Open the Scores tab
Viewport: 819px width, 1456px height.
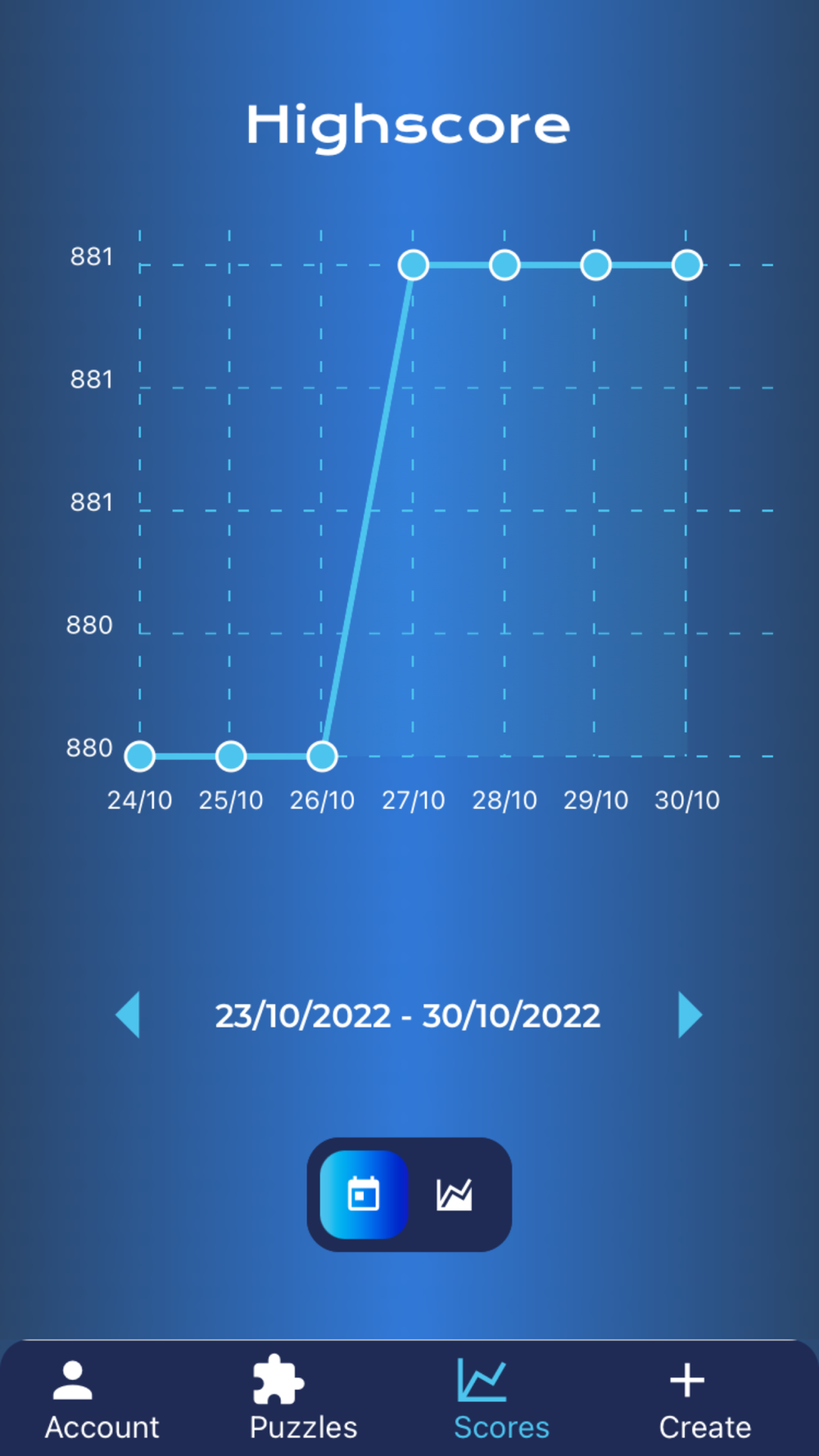tap(501, 1399)
